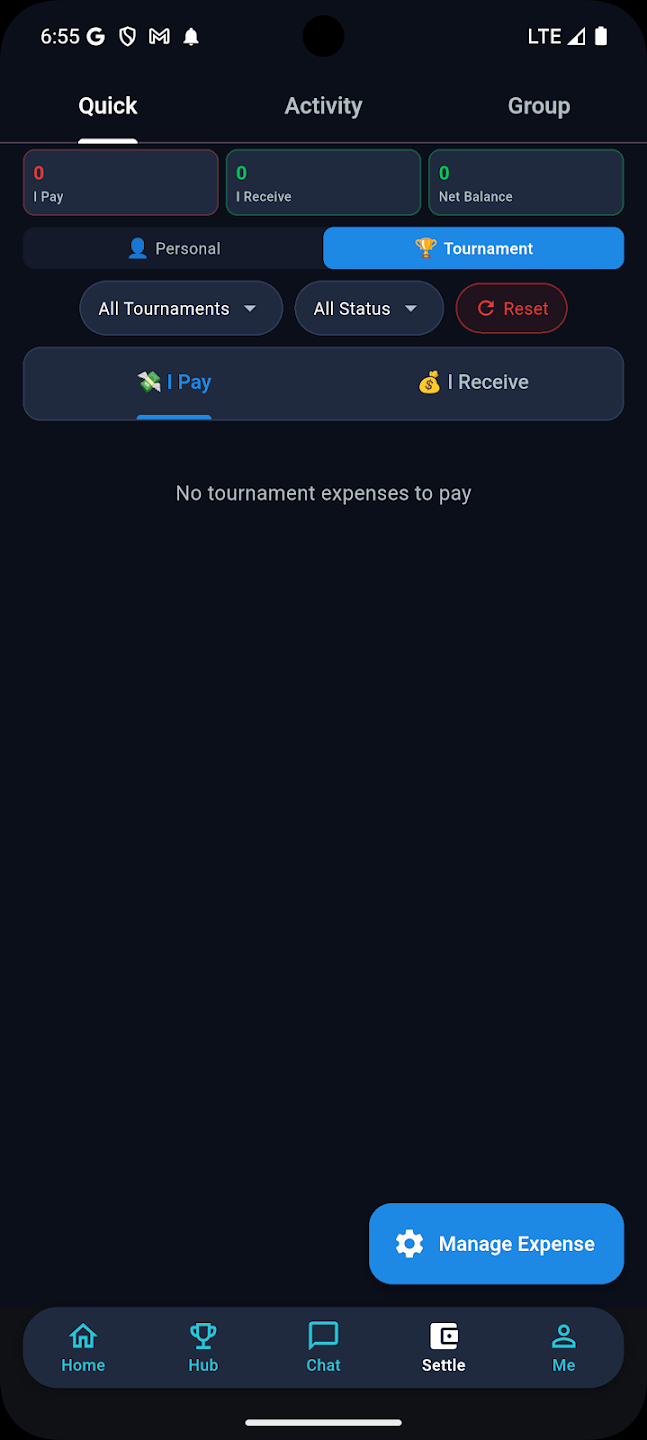Expand the All Status dropdown
Viewport: 647px width, 1440px height.
368,309
